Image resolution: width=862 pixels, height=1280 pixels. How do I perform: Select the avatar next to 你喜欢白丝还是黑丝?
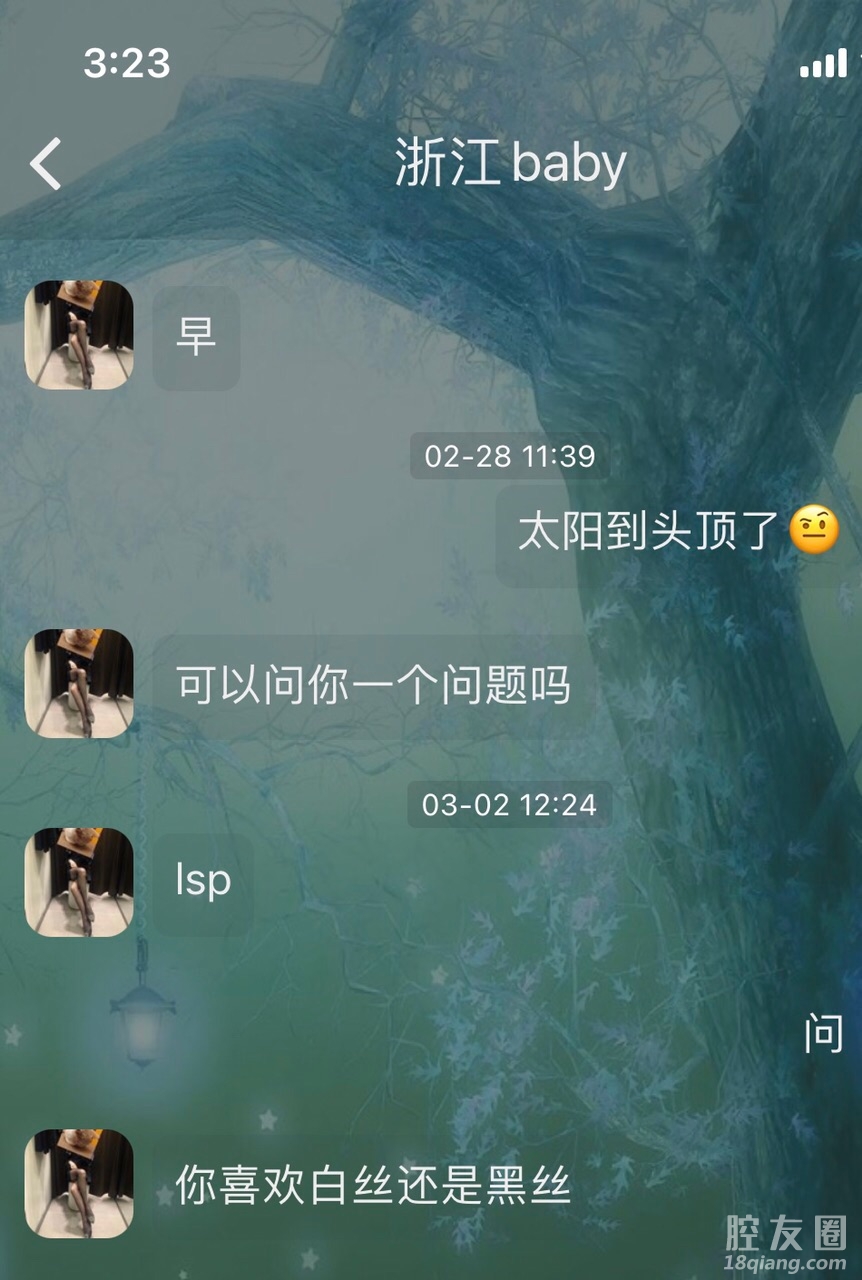point(79,1184)
